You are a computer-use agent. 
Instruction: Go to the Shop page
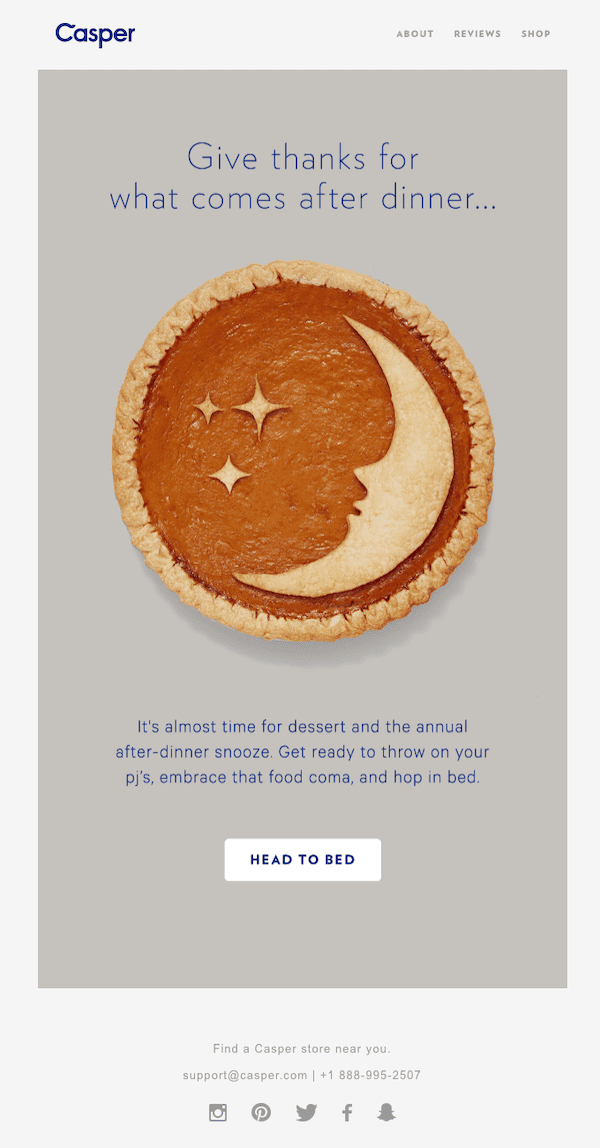[x=536, y=34]
